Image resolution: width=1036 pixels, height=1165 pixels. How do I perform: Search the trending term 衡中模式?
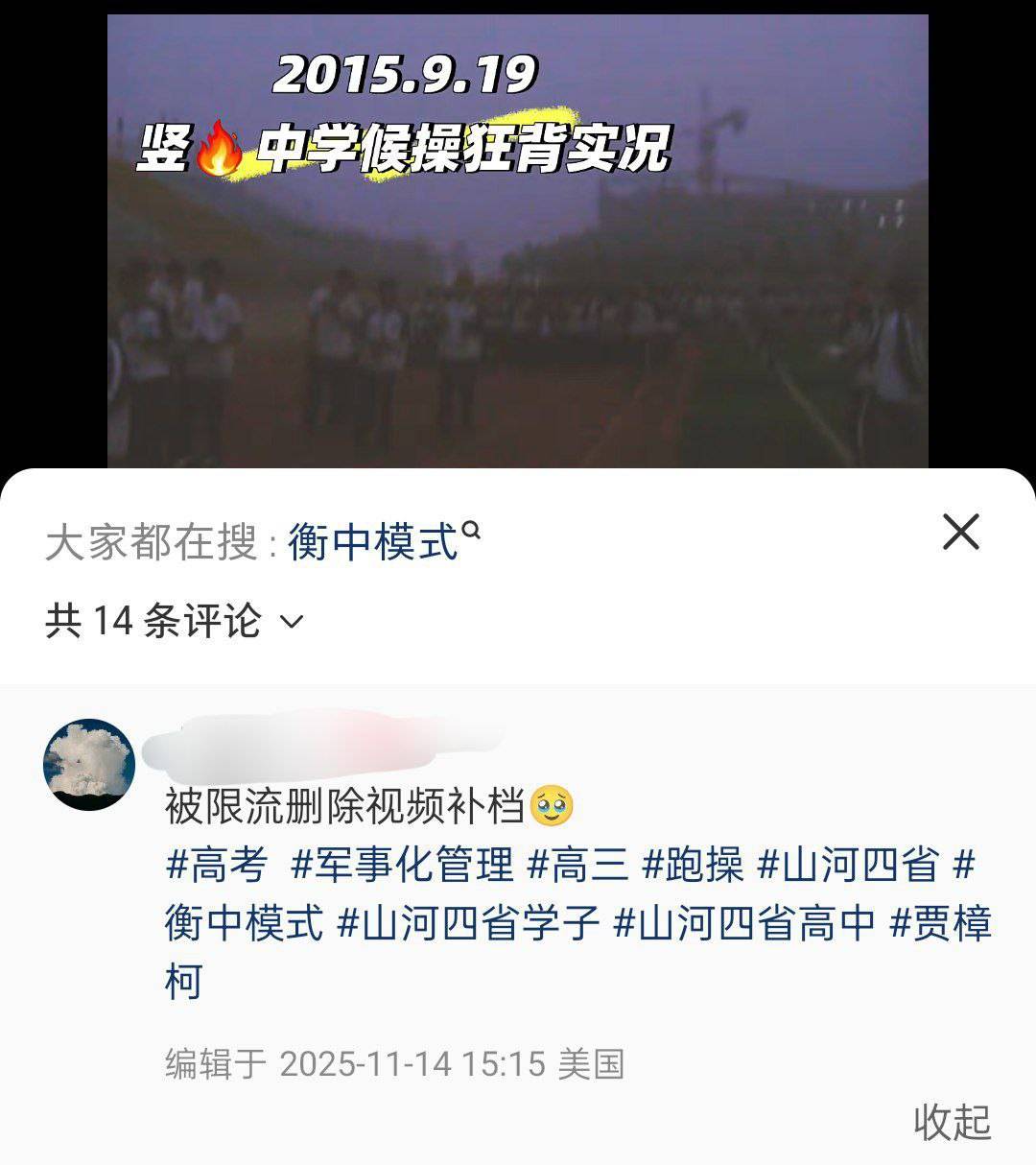tap(374, 543)
